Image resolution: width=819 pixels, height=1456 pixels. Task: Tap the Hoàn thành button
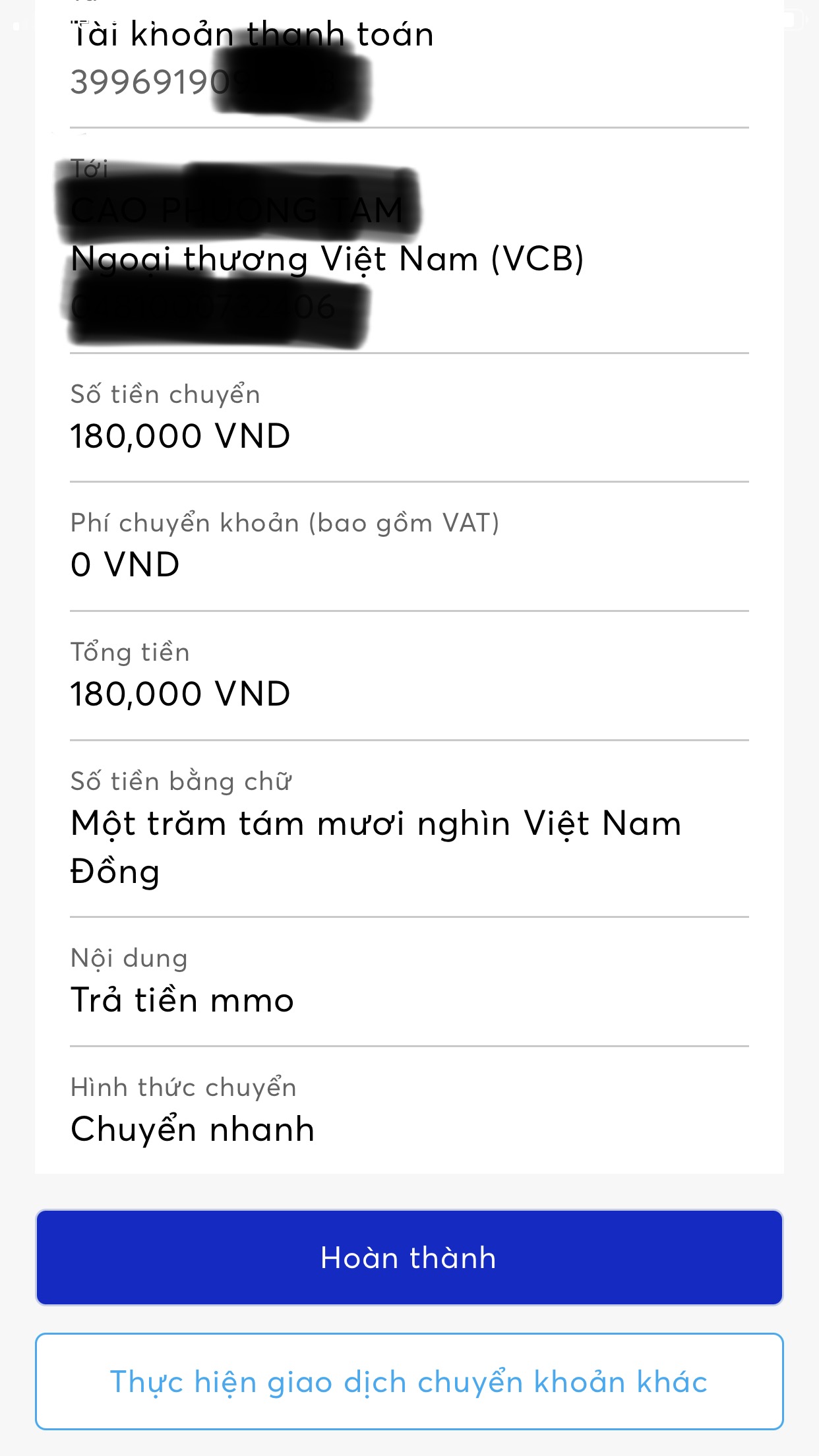(x=409, y=1257)
